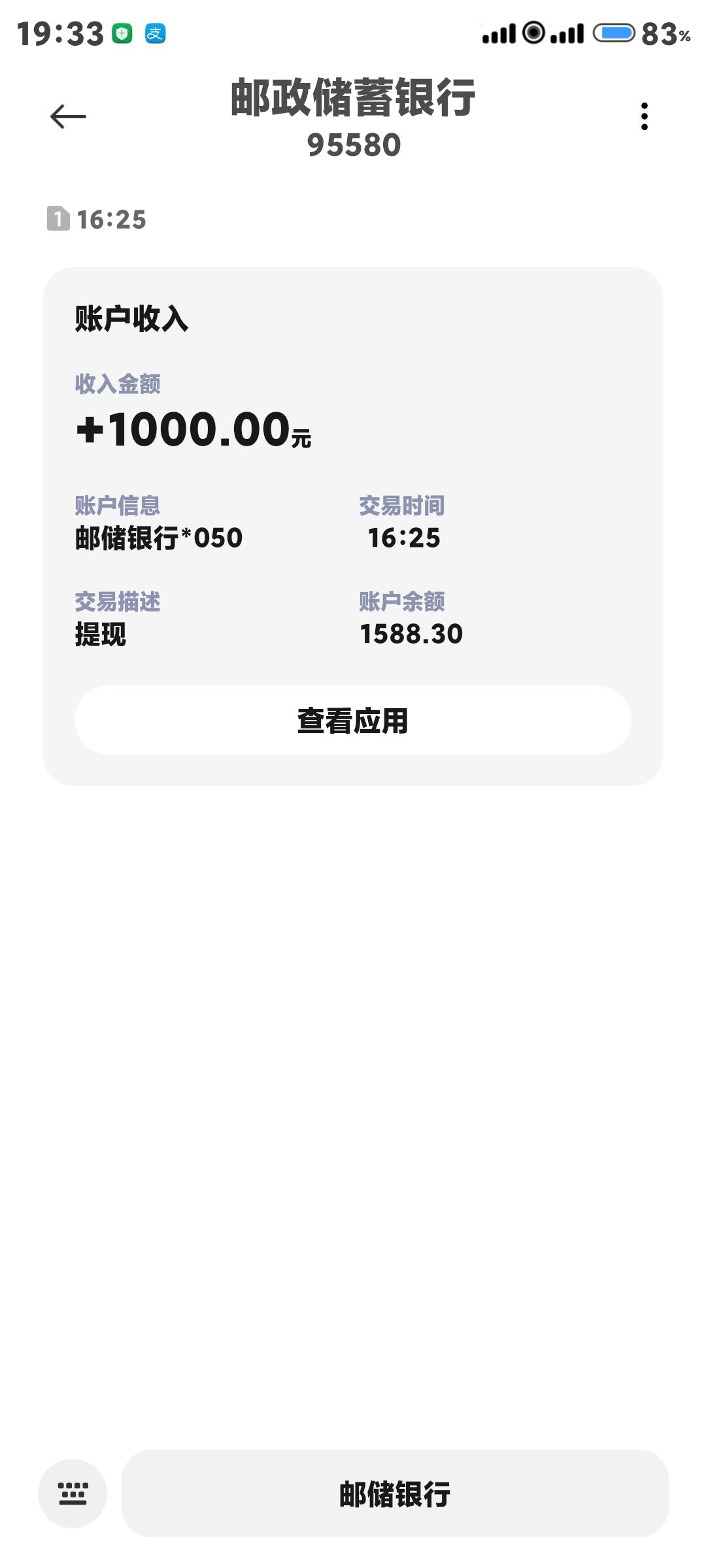Click the account info 邮储银行*050
The image size is (706, 1568).
157,538
